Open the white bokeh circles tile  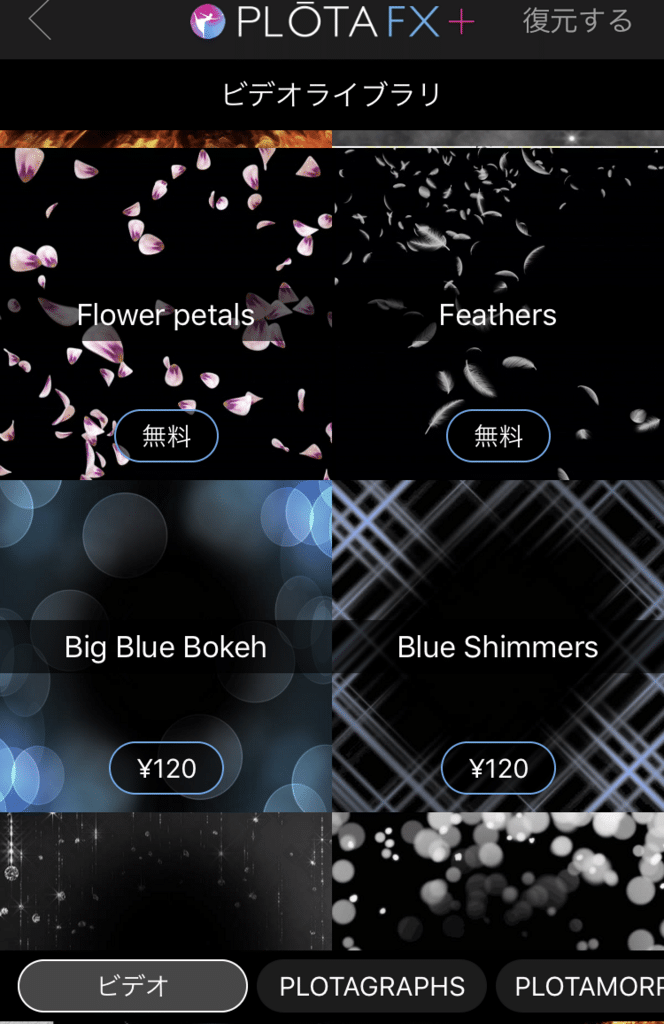pyautogui.click(x=497, y=880)
